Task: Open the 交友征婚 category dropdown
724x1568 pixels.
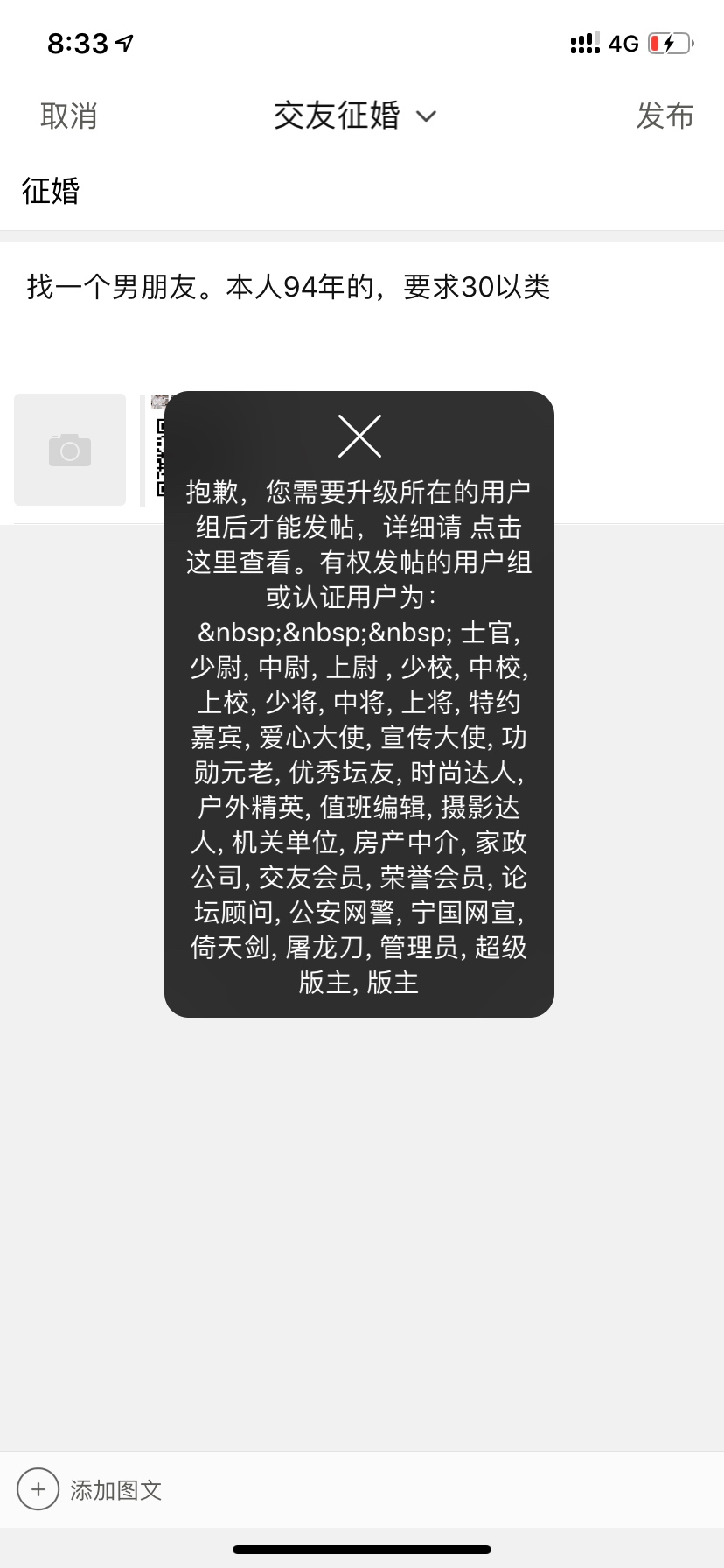Action: pos(354,115)
